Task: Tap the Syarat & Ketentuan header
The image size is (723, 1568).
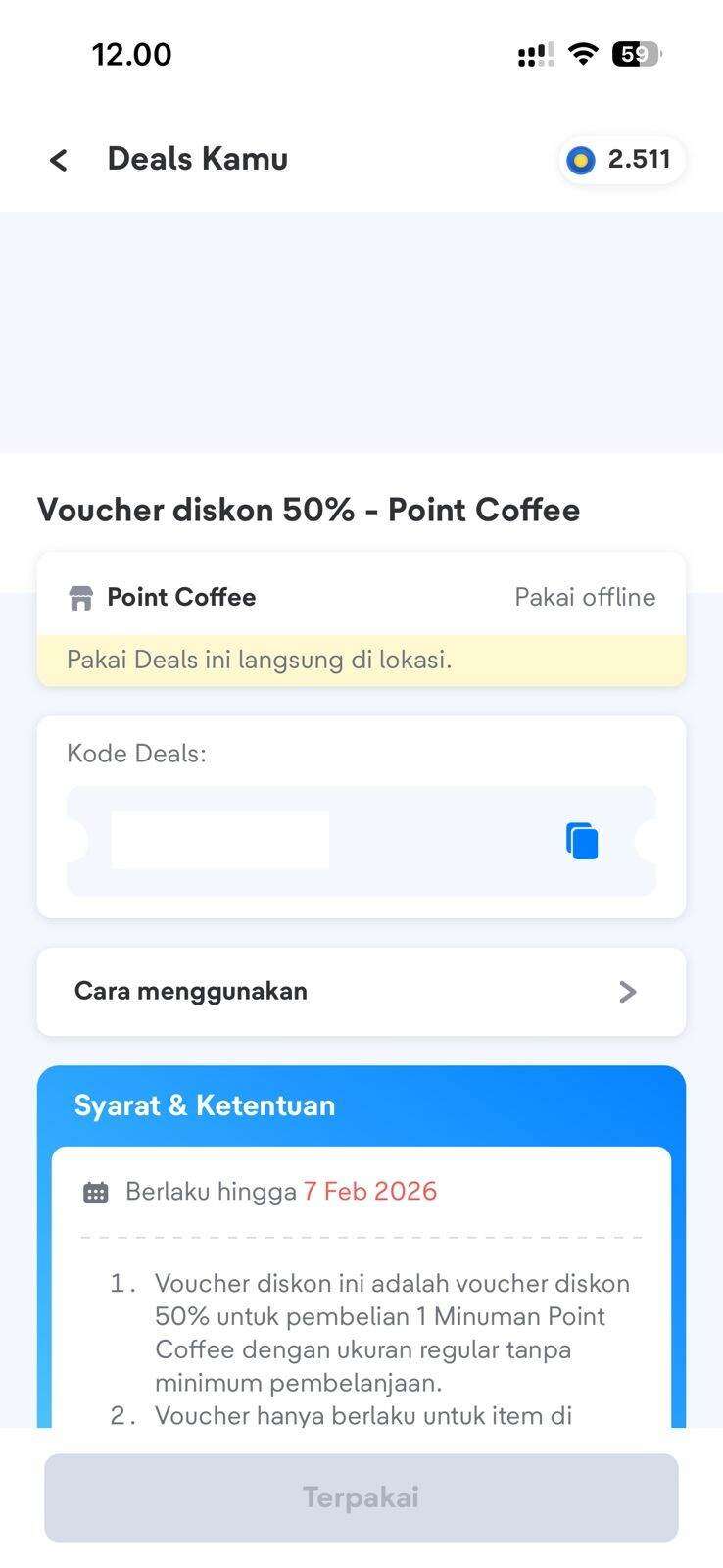Action: [204, 1105]
